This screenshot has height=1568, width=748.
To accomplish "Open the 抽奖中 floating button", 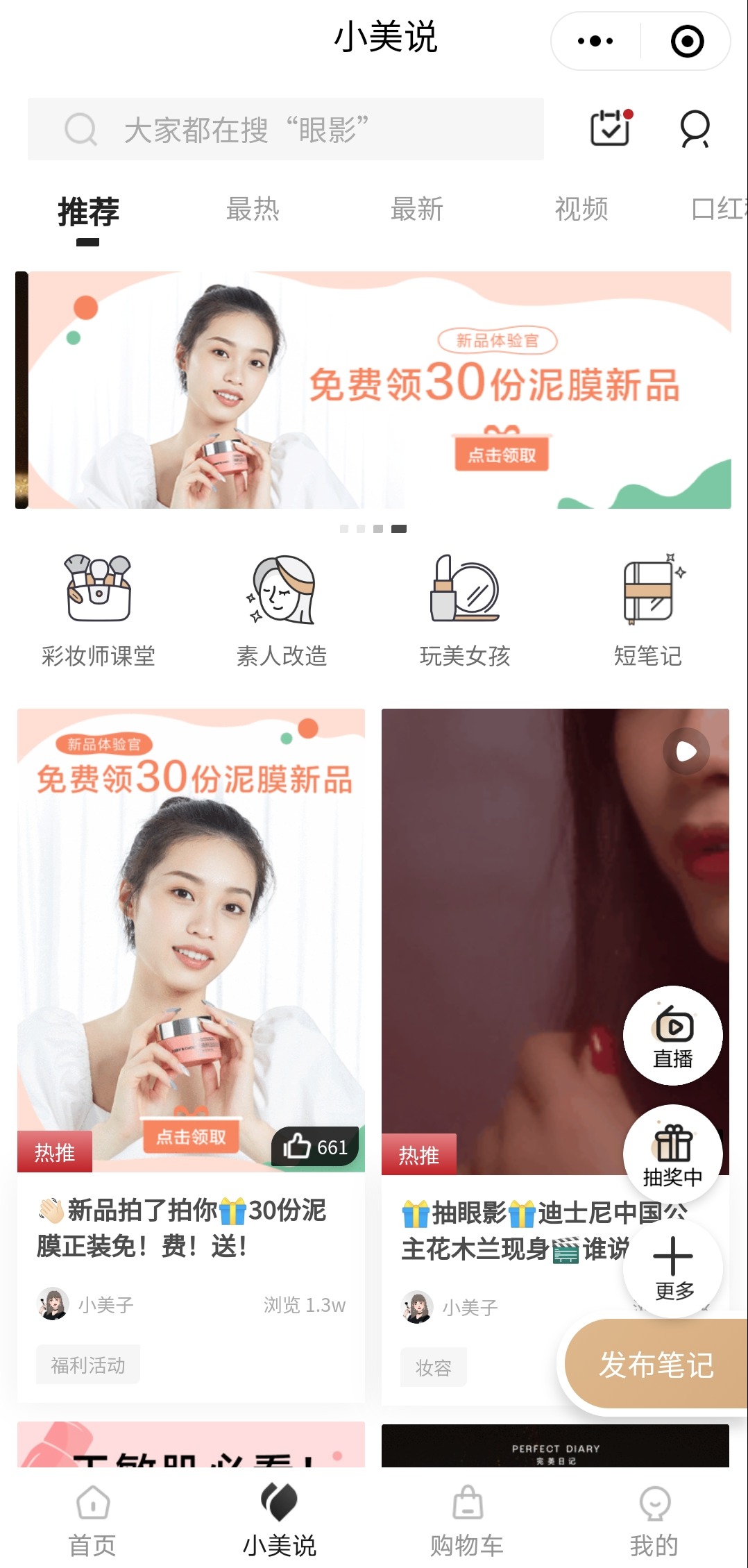I will point(672,1154).
